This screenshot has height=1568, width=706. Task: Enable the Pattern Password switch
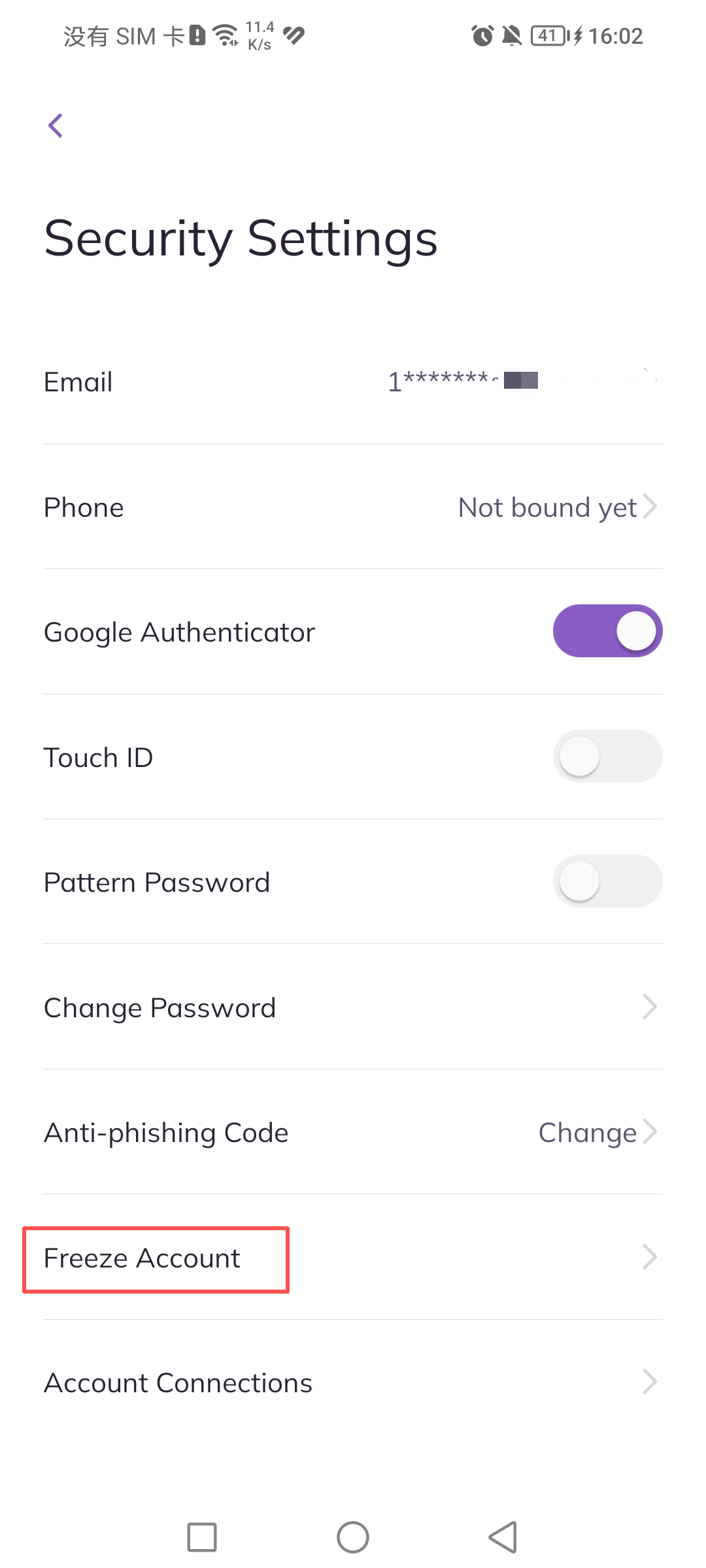click(607, 881)
